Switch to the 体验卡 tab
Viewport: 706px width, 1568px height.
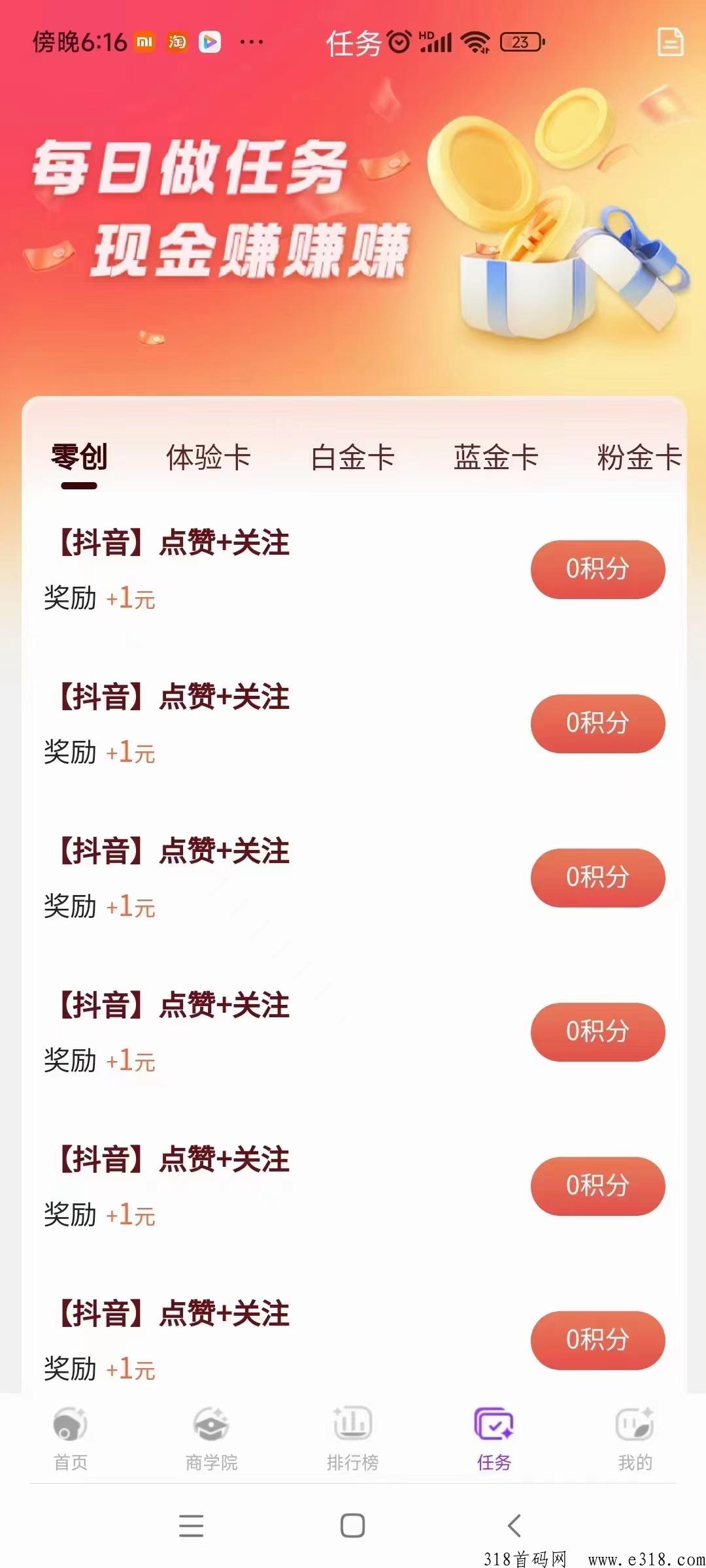point(209,457)
